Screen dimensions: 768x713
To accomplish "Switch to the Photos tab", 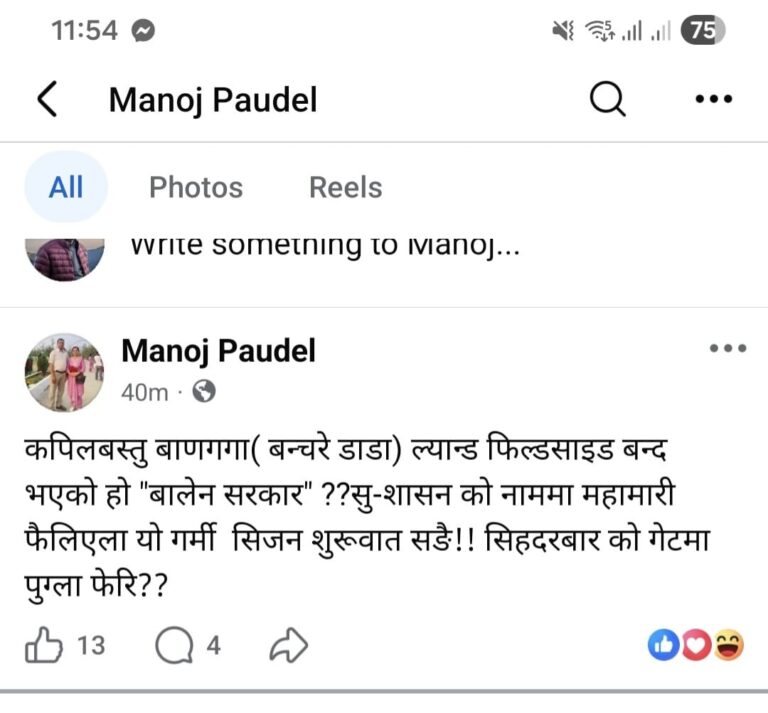I will click(196, 188).
